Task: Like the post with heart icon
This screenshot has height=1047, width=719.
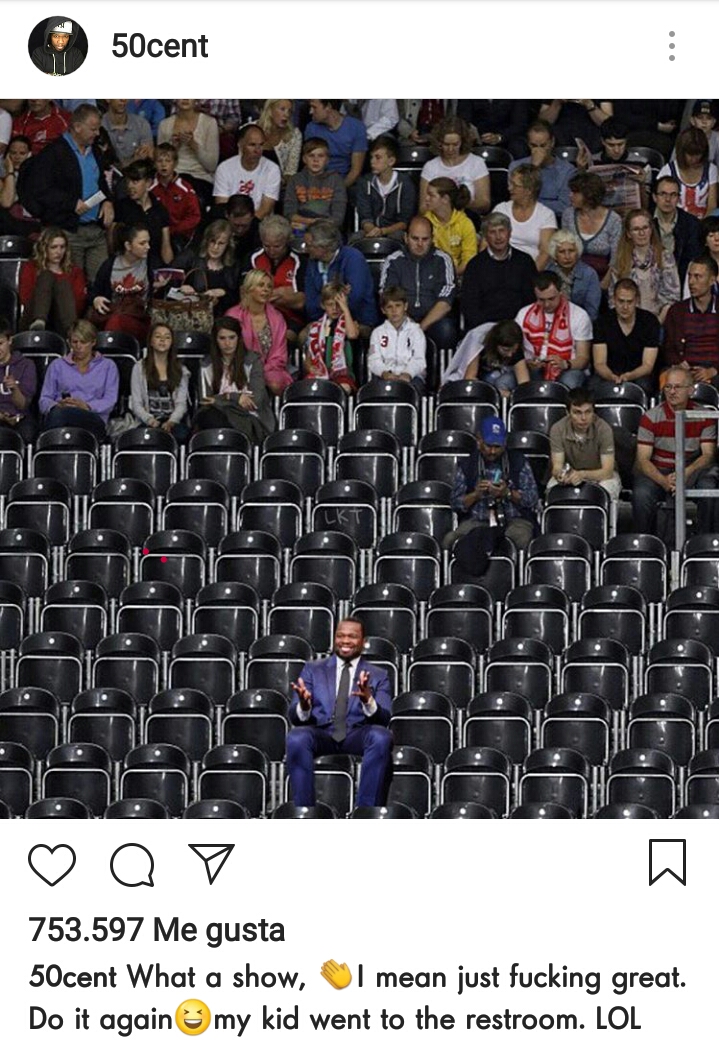Action: (52, 864)
